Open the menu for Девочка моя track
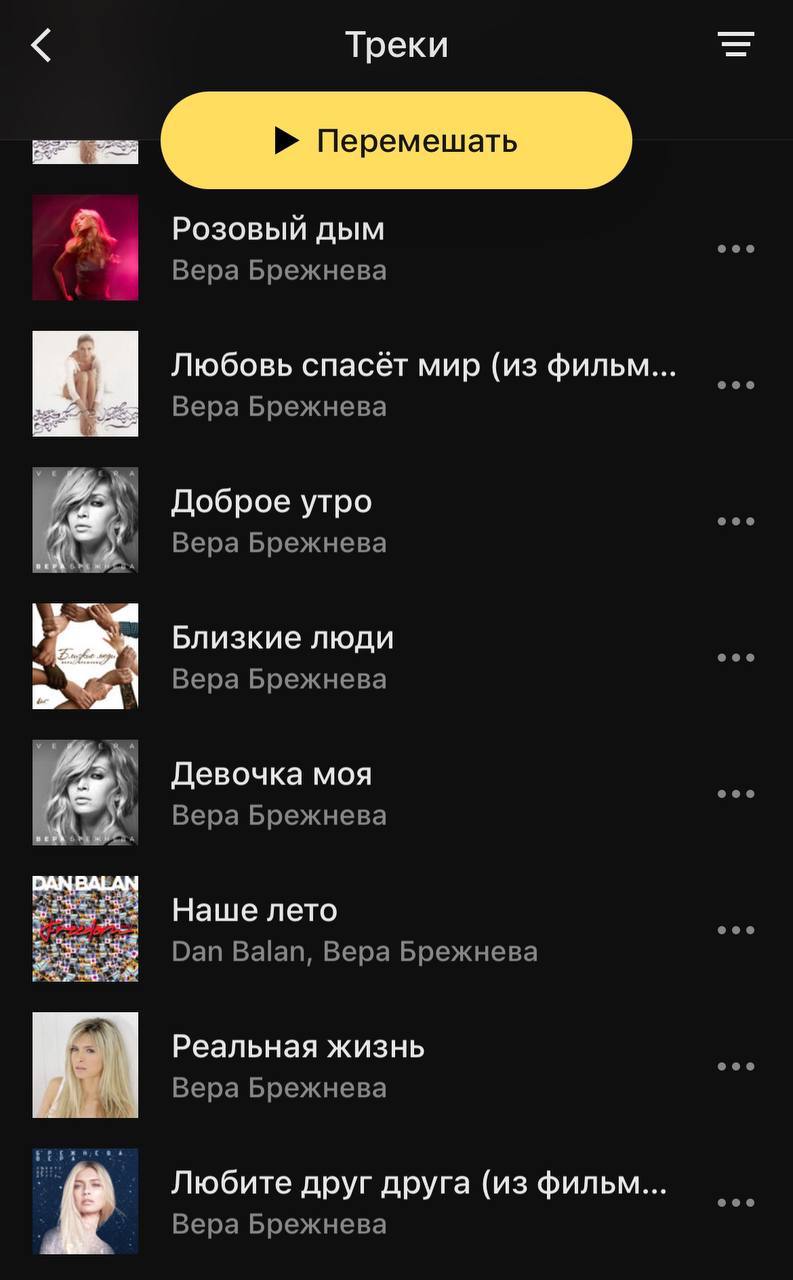793x1280 pixels. pos(736,793)
